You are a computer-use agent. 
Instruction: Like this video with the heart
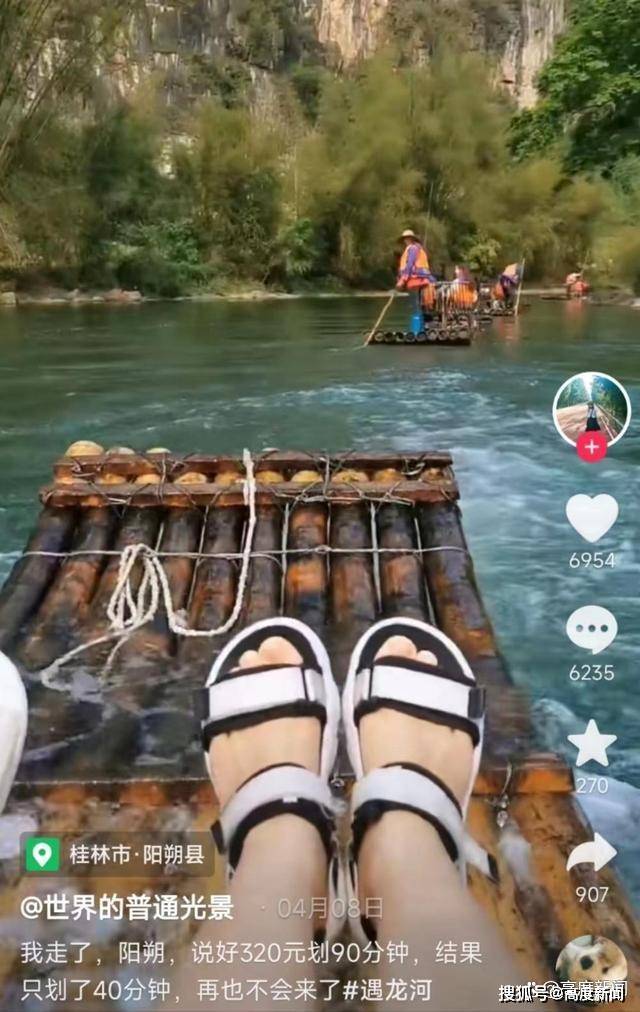[x=592, y=518]
